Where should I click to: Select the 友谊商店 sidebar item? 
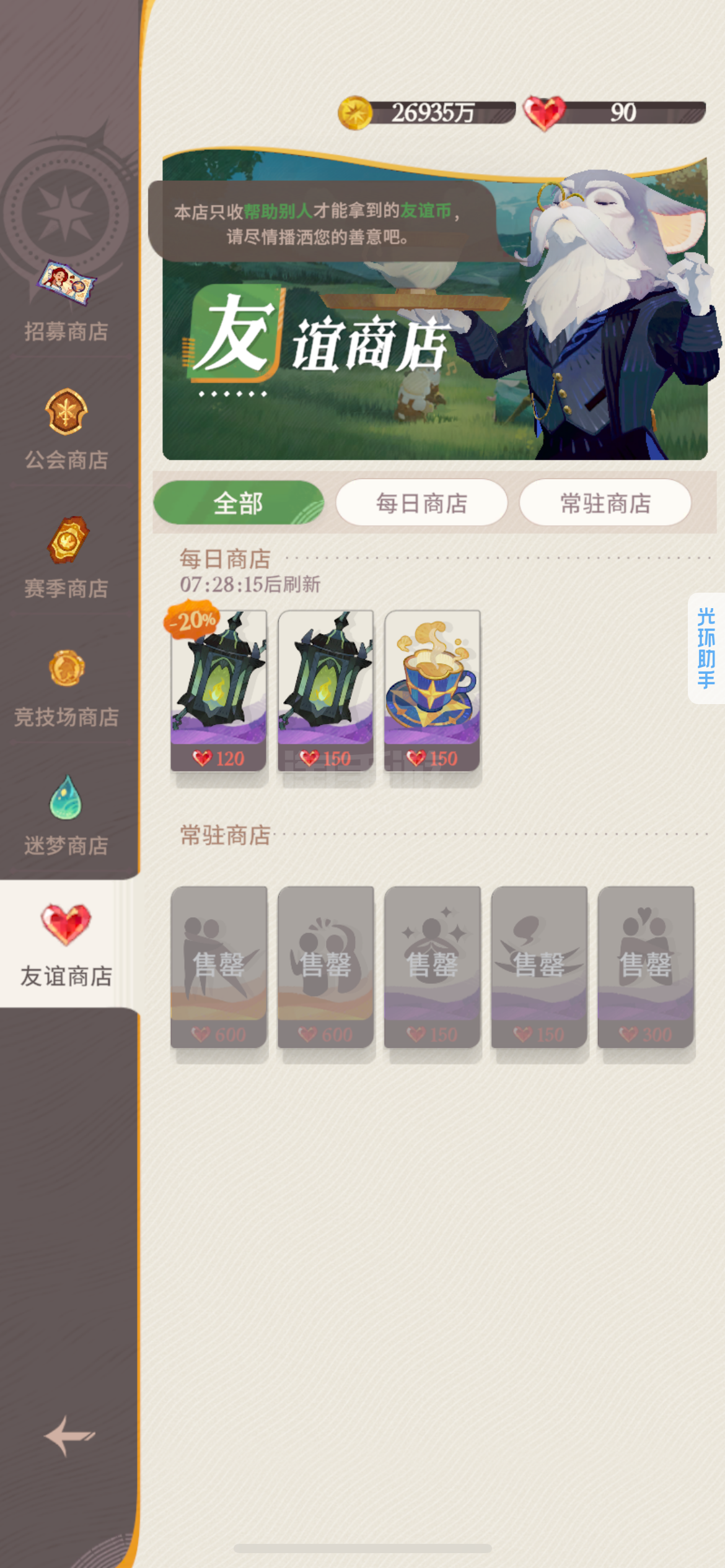(x=66, y=944)
